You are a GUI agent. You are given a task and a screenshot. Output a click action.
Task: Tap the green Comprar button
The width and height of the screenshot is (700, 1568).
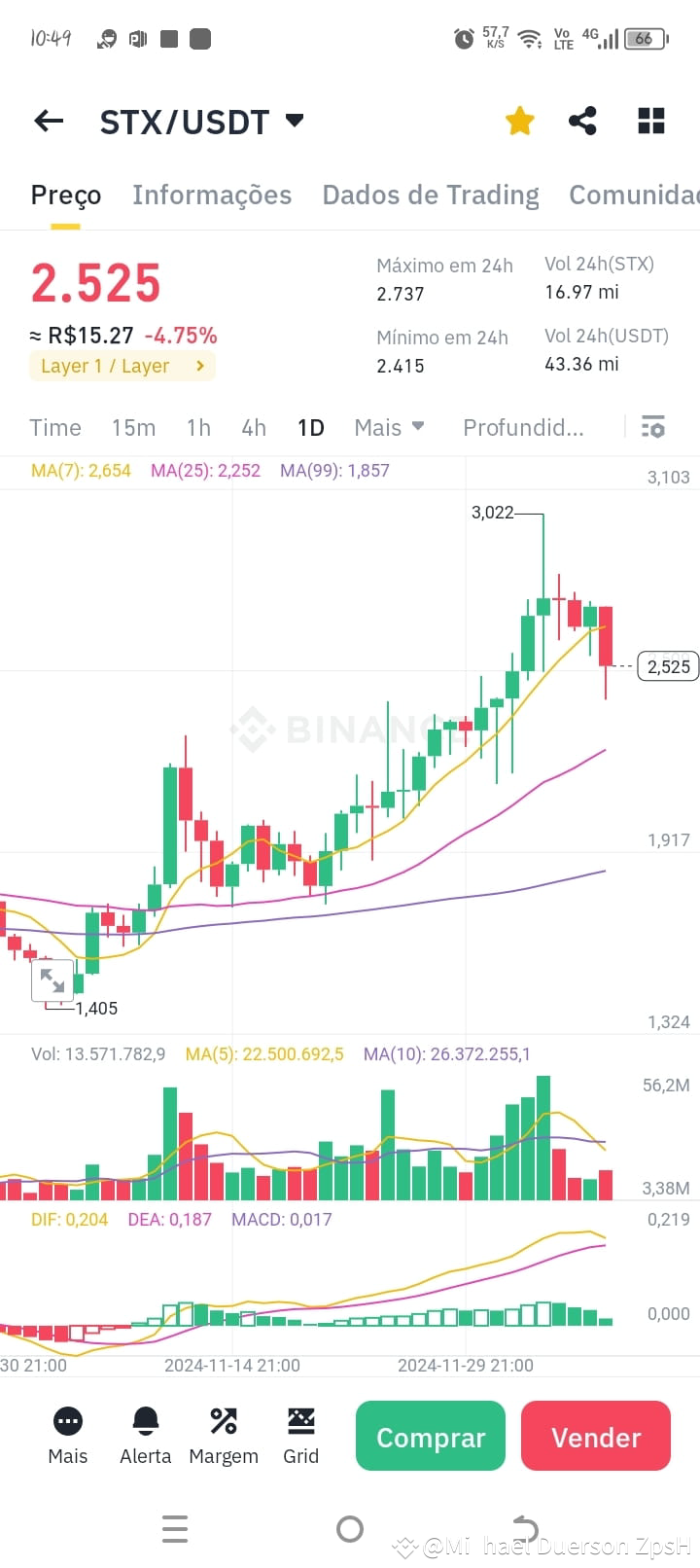430,1437
